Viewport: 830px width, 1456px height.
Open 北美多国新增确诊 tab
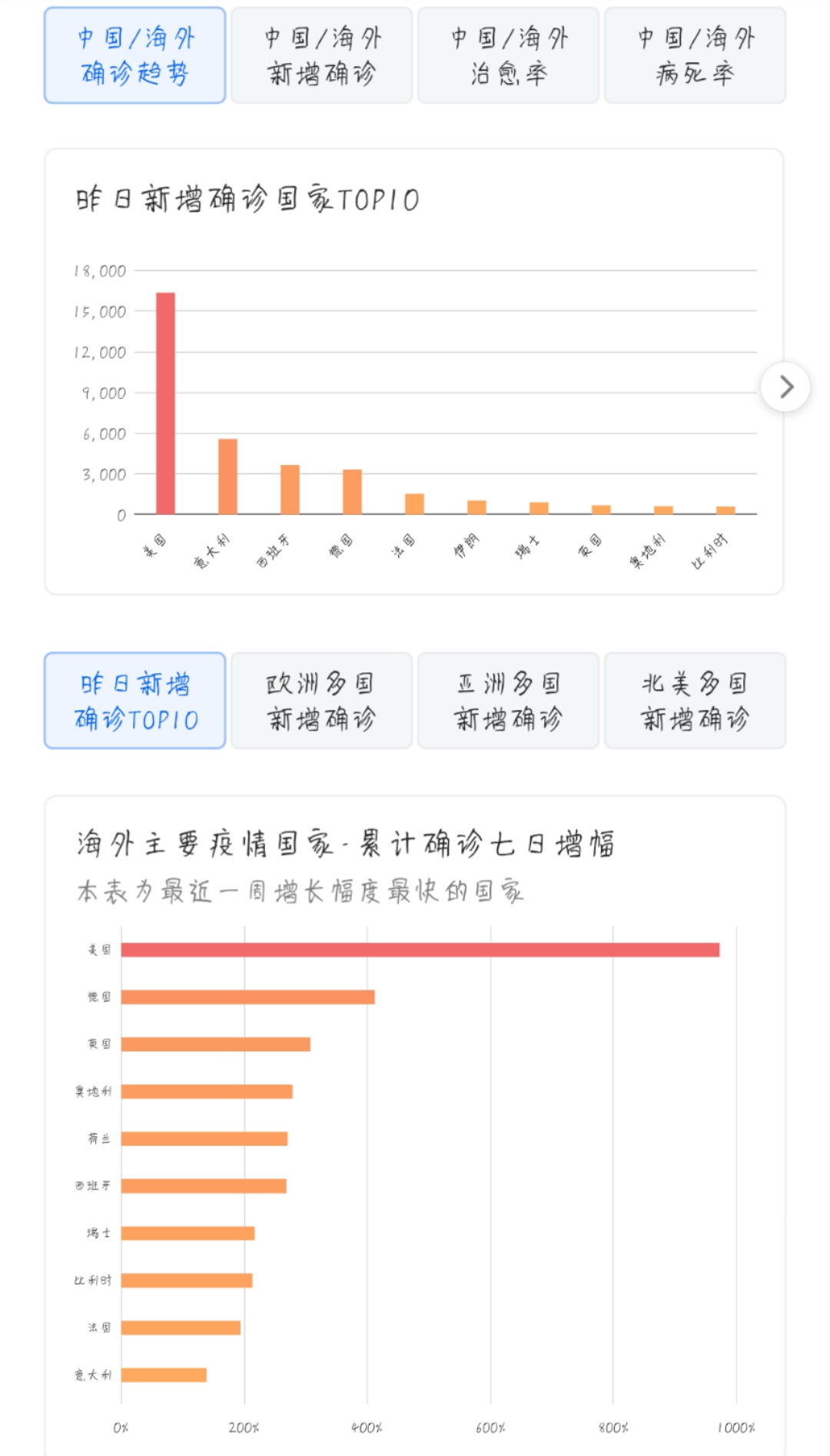(x=695, y=701)
